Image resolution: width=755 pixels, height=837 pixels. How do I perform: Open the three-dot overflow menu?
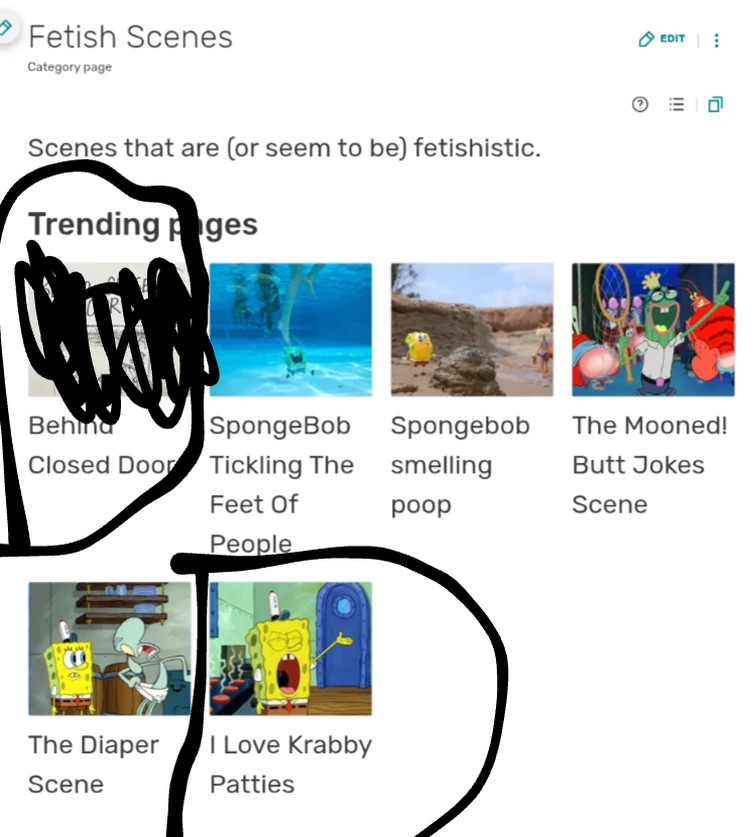[x=716, y=40]
